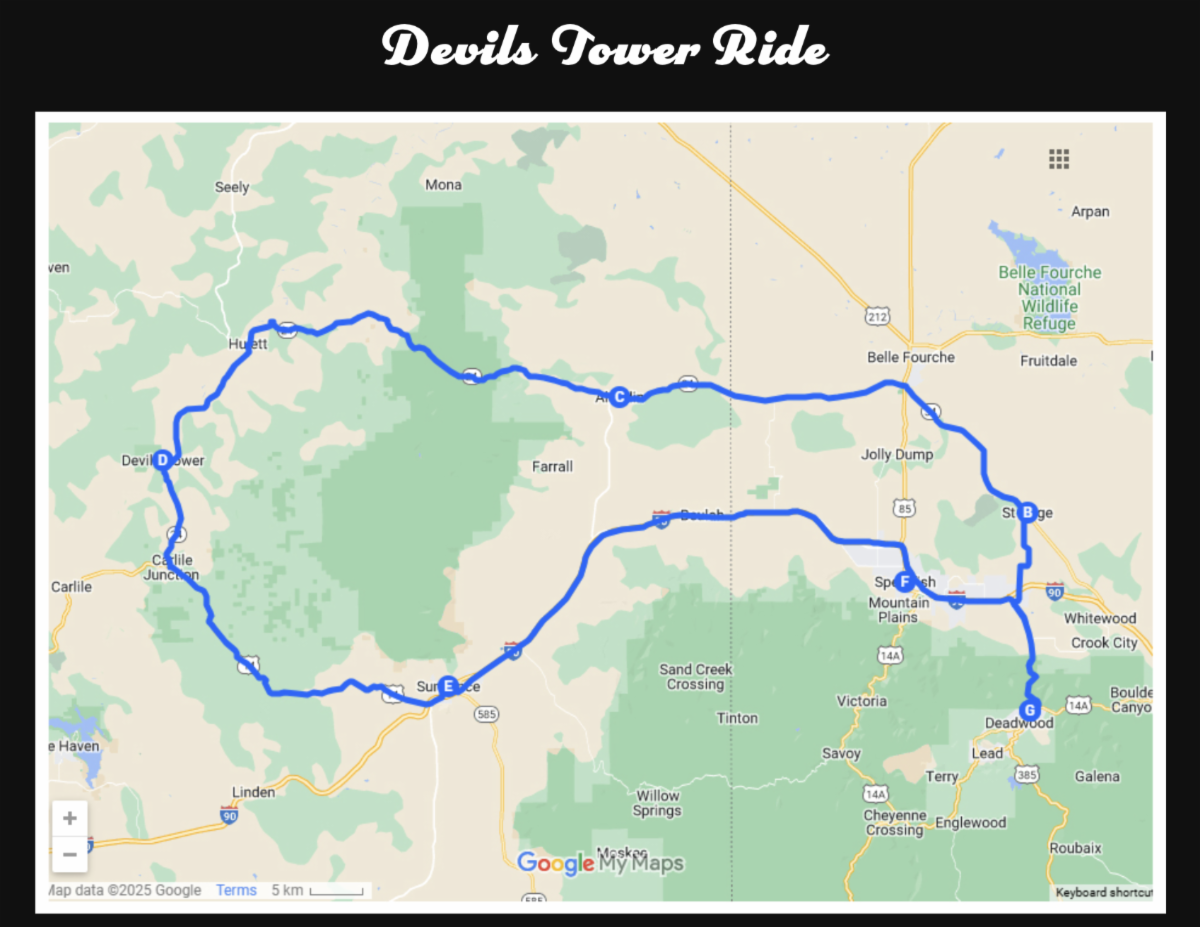
Task: Select waypoint B marker near Sturgis
Action: 1026,512
